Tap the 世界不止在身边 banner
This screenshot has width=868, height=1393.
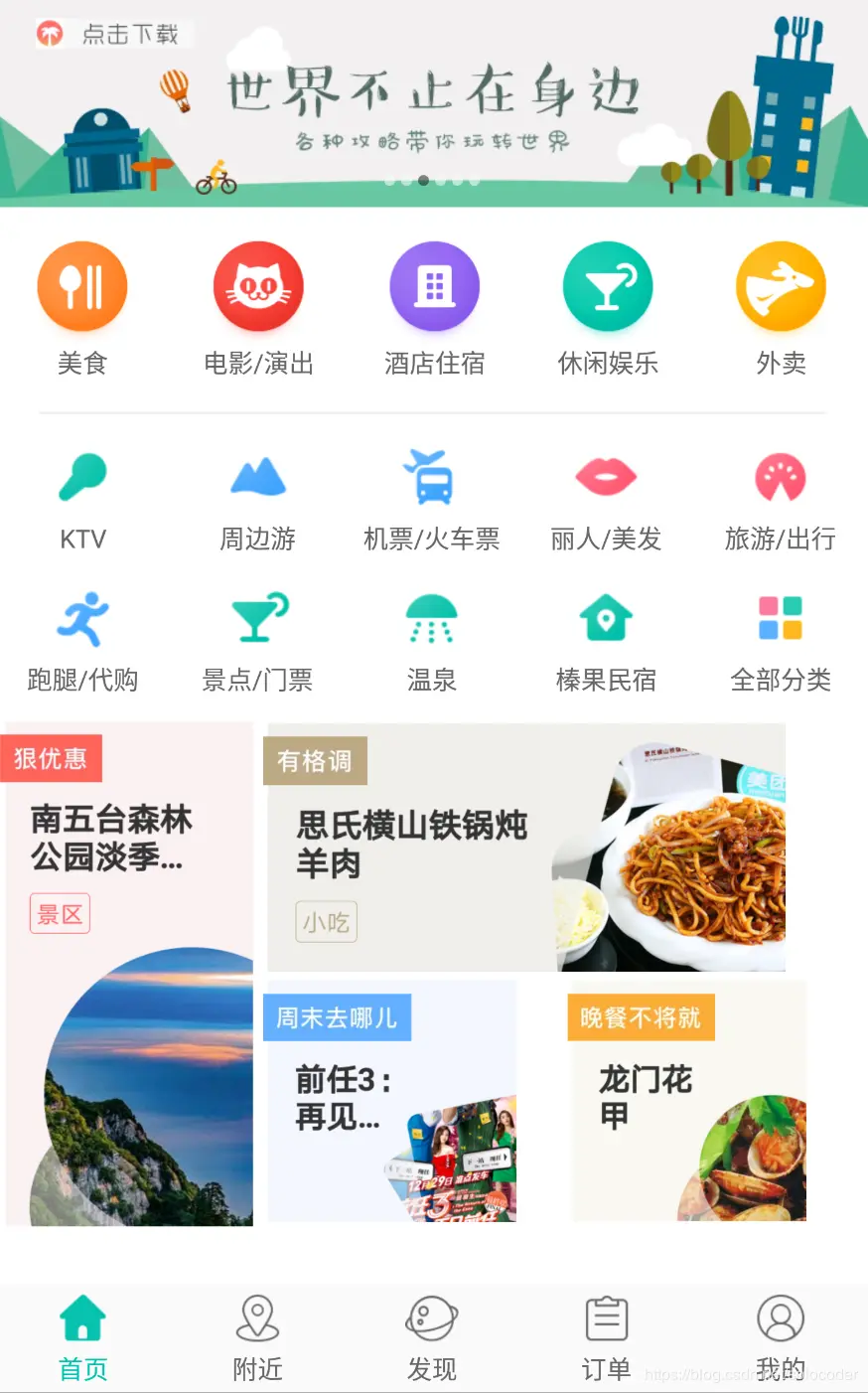[434, 109]
